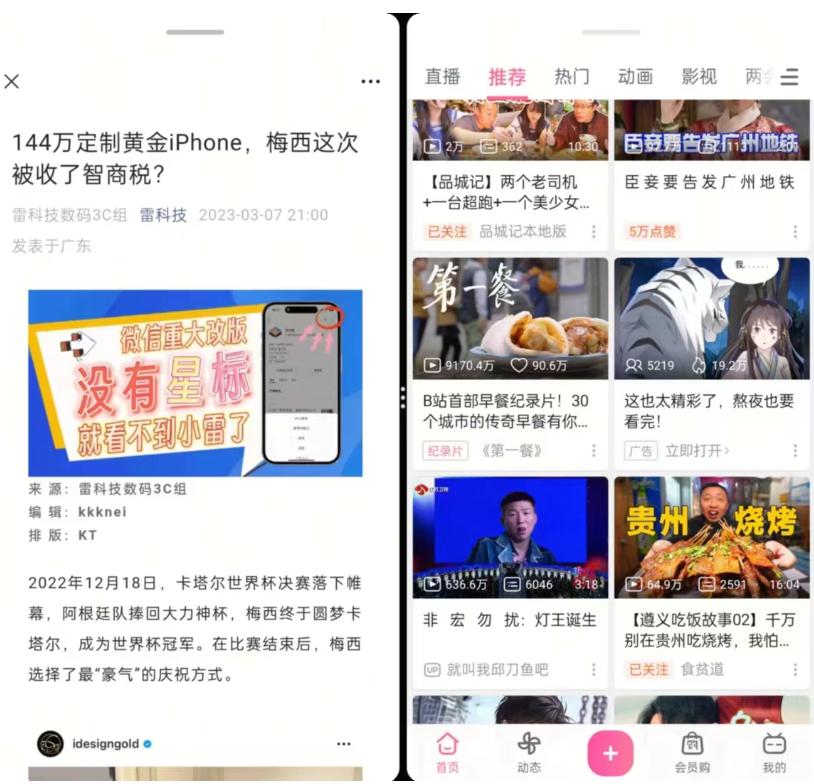This screenshot has width=814, height=784.
Task: Tap the pink plus upload button
Action: (x=610, y=753)
